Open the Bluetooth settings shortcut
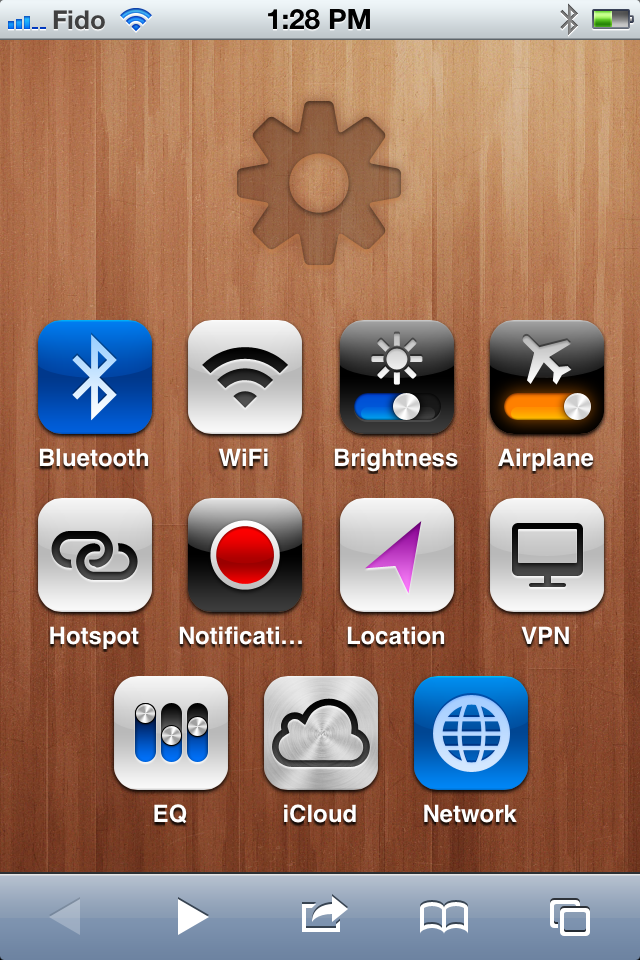This screenshot has height=960, width=640. [x=94, y=377]
